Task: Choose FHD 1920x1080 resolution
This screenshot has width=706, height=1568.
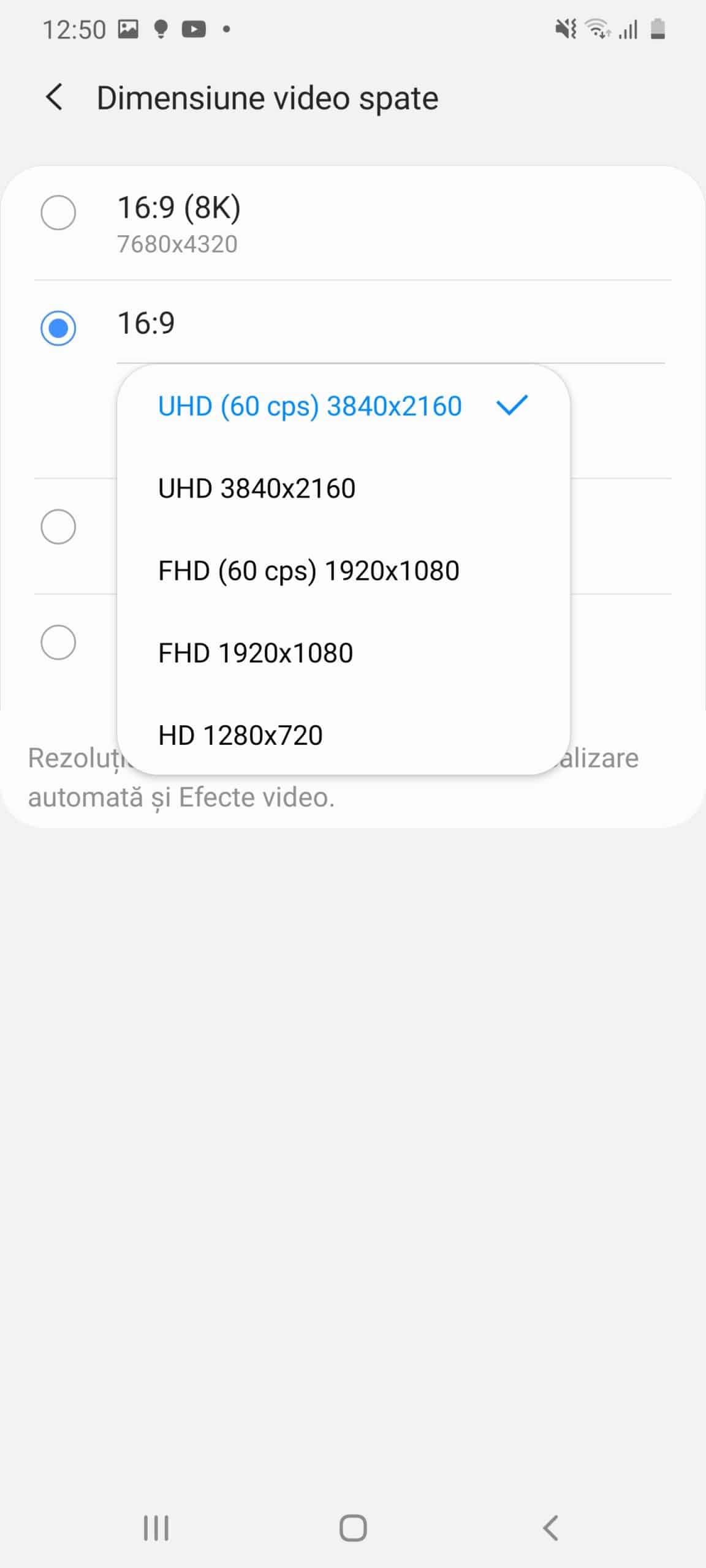Action: 256,654
